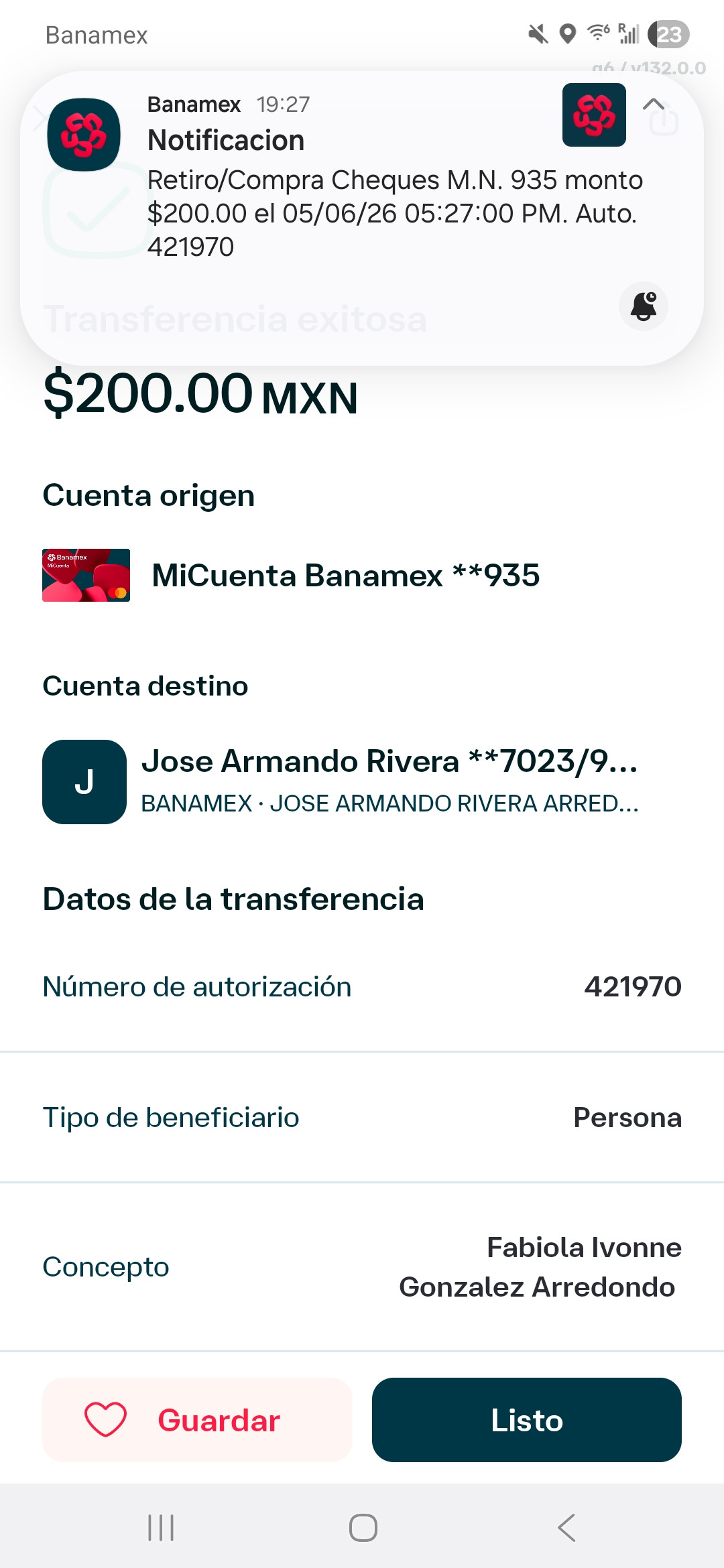Open the Banamex notification banner

point(362,218)
